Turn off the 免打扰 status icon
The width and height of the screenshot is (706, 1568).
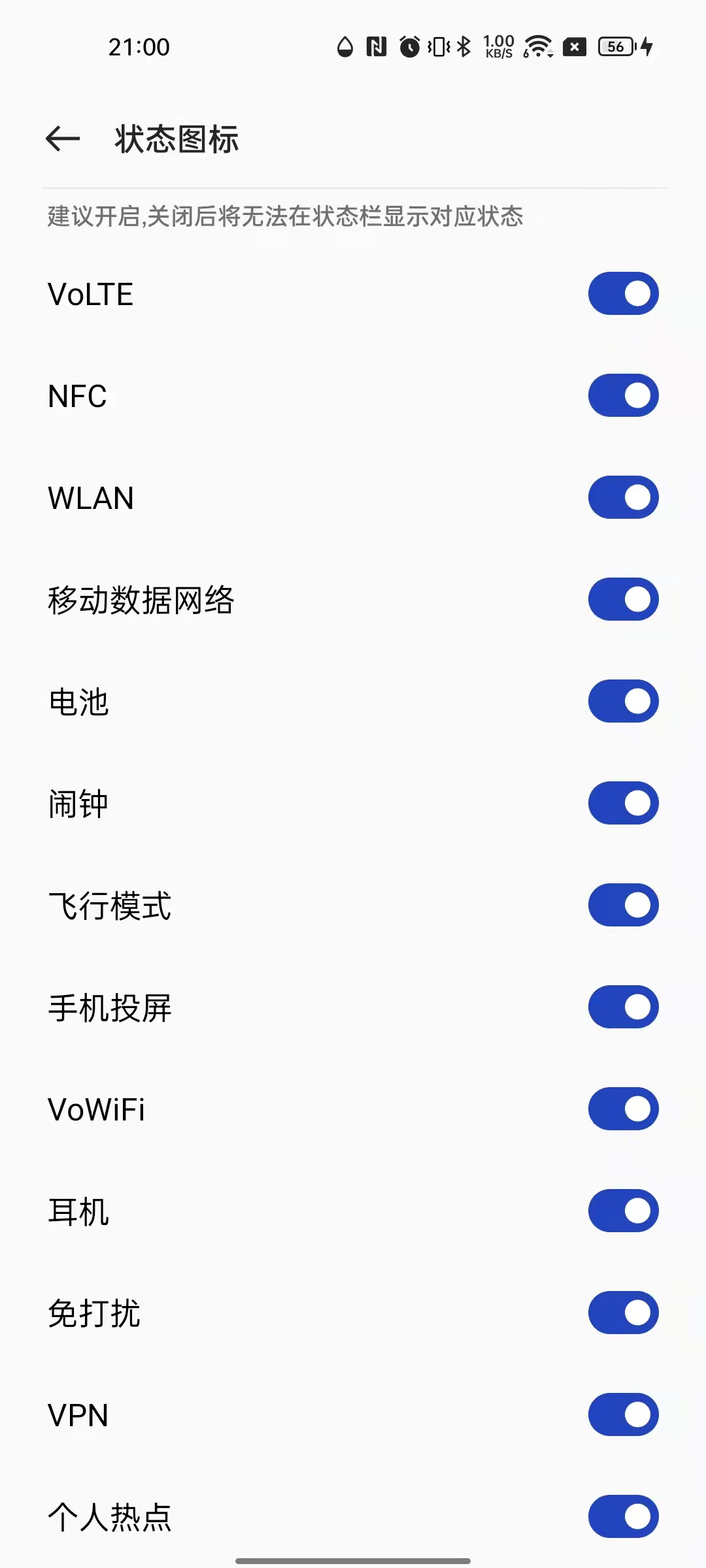click(x=622, y=1313)
